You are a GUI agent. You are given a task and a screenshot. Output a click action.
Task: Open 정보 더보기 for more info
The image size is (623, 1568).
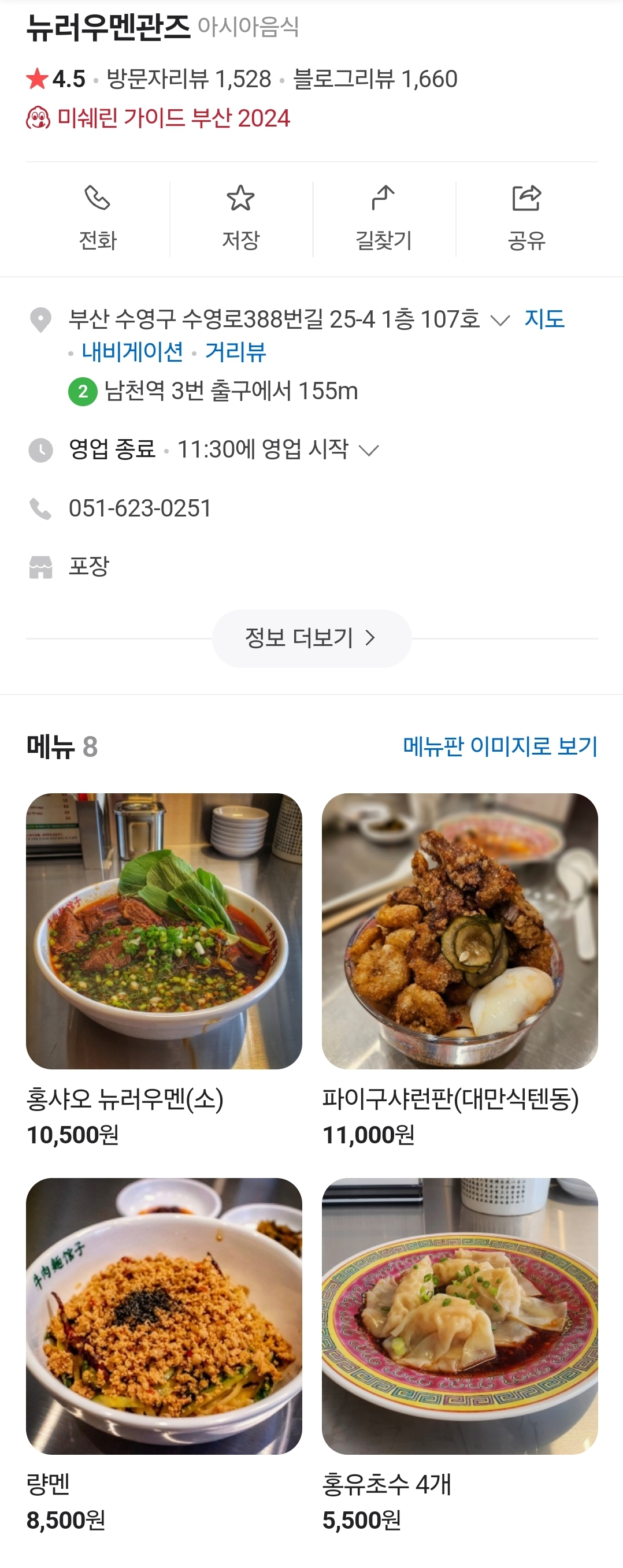[x=311, y=638]
